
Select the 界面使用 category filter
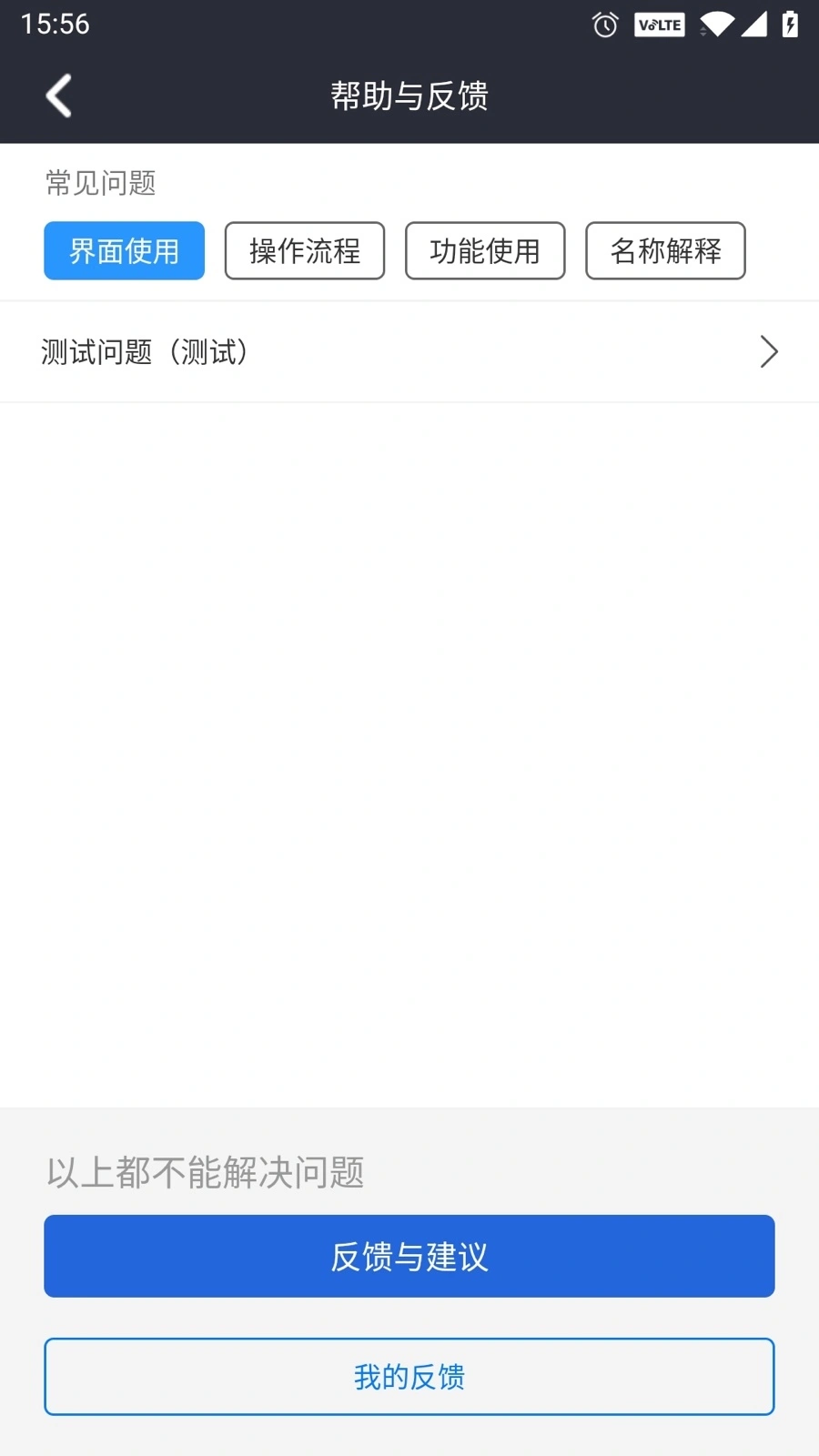[x=124, y=250]
